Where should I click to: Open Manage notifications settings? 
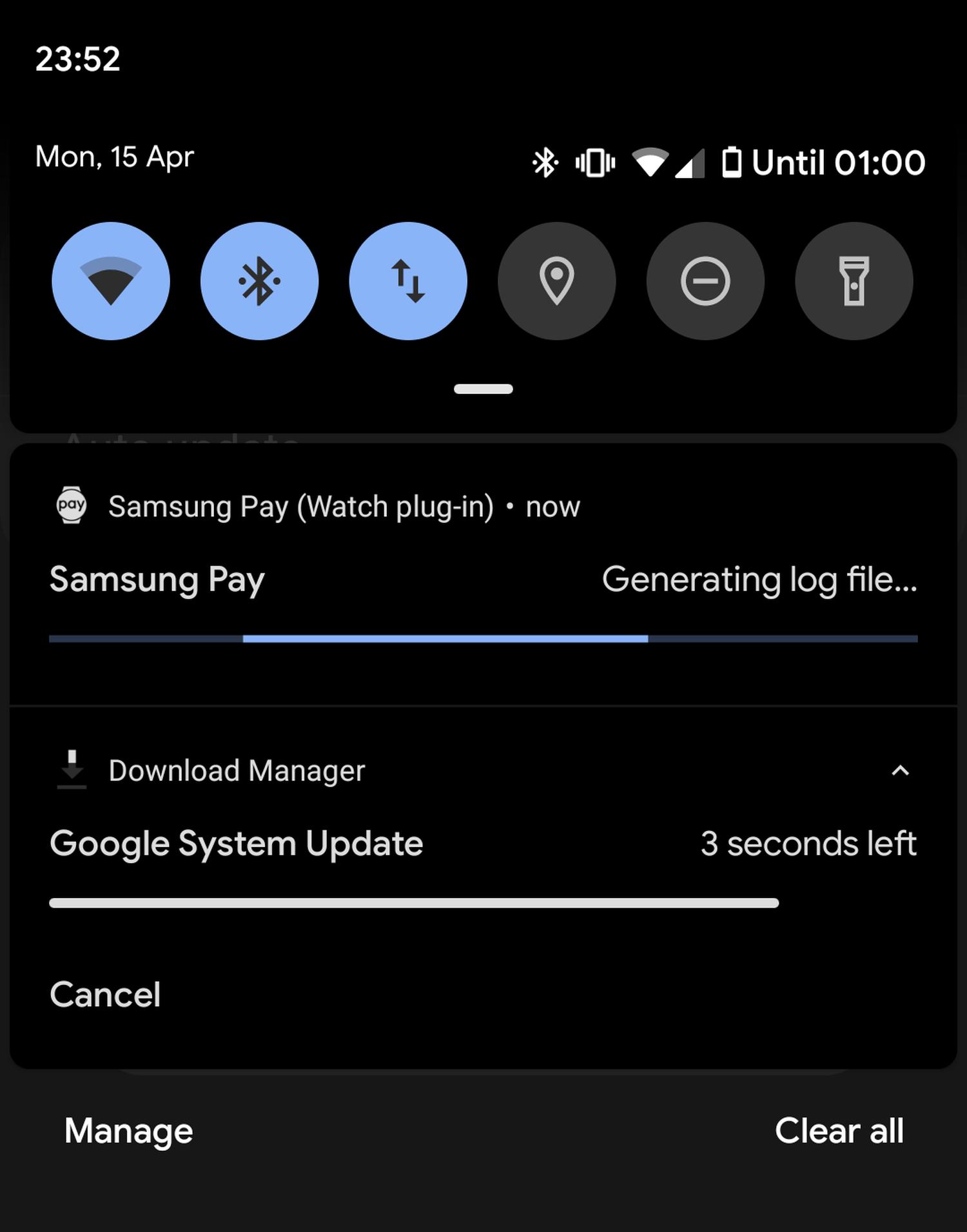point(129,1131)
